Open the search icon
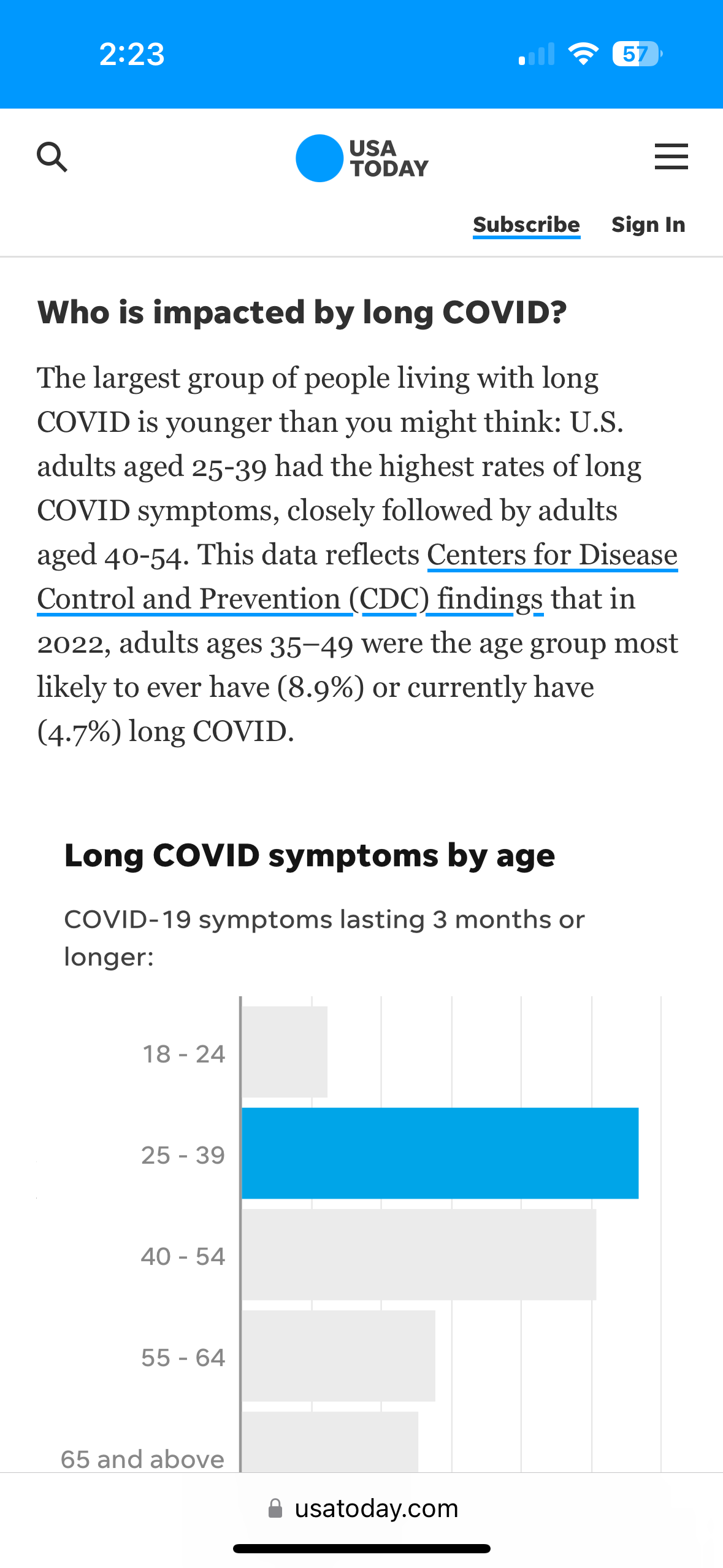The image size is (723, 1568). (52, 157)
